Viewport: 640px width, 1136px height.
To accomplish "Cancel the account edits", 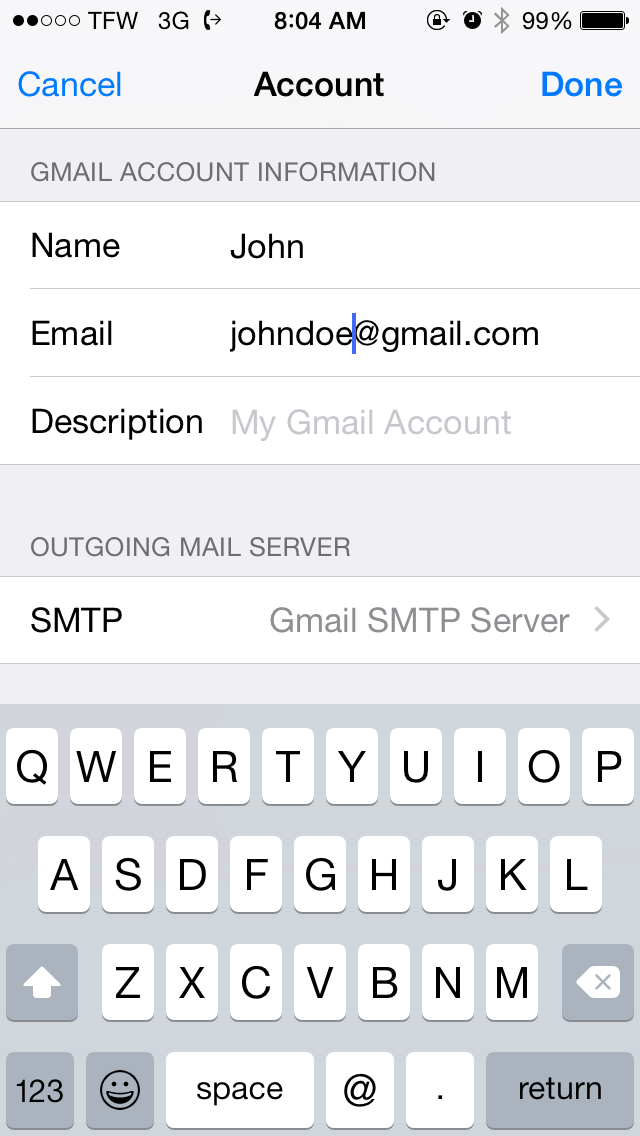I will pyautogui.click(x=70, y=85).
